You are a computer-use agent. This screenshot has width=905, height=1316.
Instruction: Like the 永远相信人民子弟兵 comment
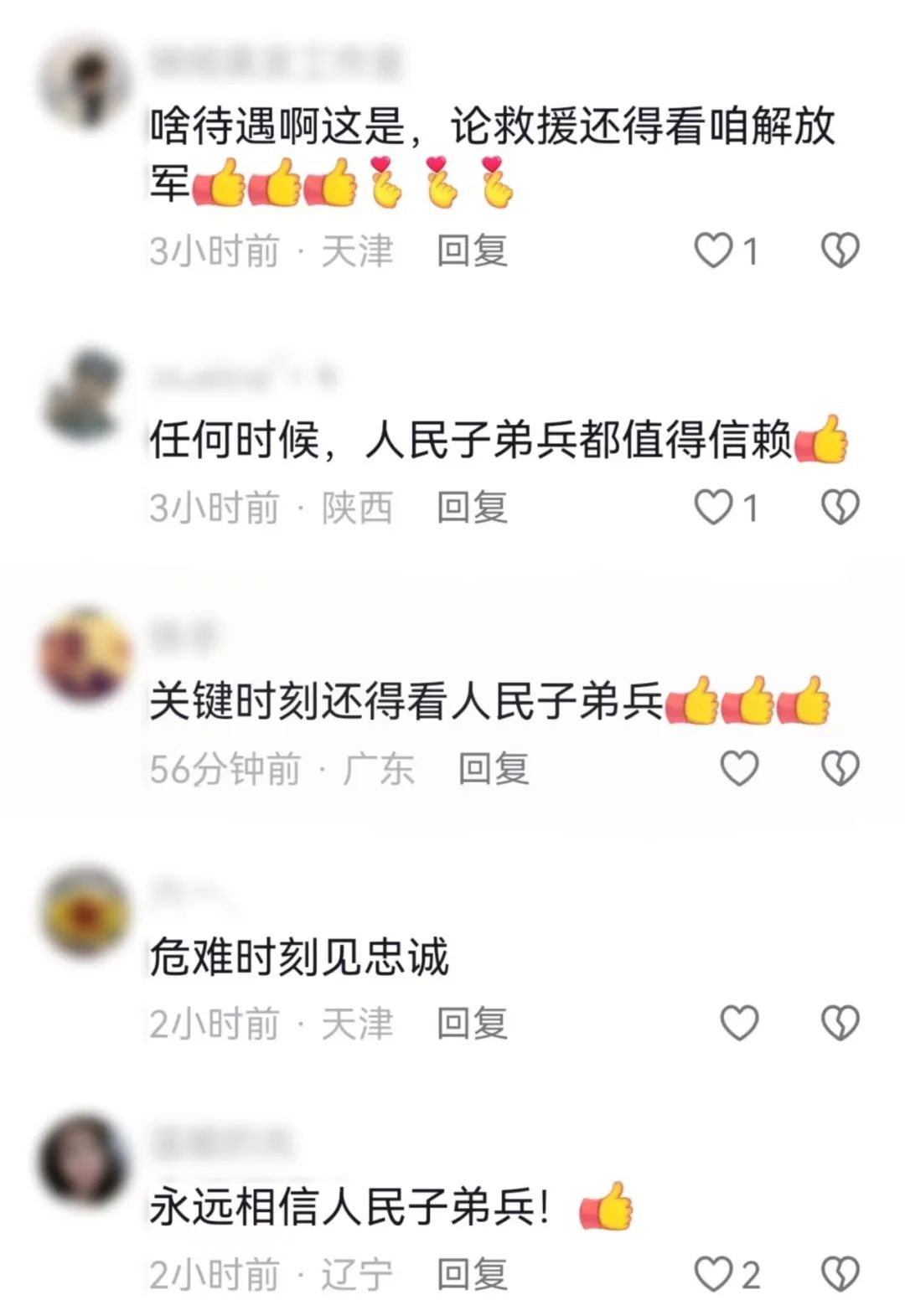point(714,1274)
